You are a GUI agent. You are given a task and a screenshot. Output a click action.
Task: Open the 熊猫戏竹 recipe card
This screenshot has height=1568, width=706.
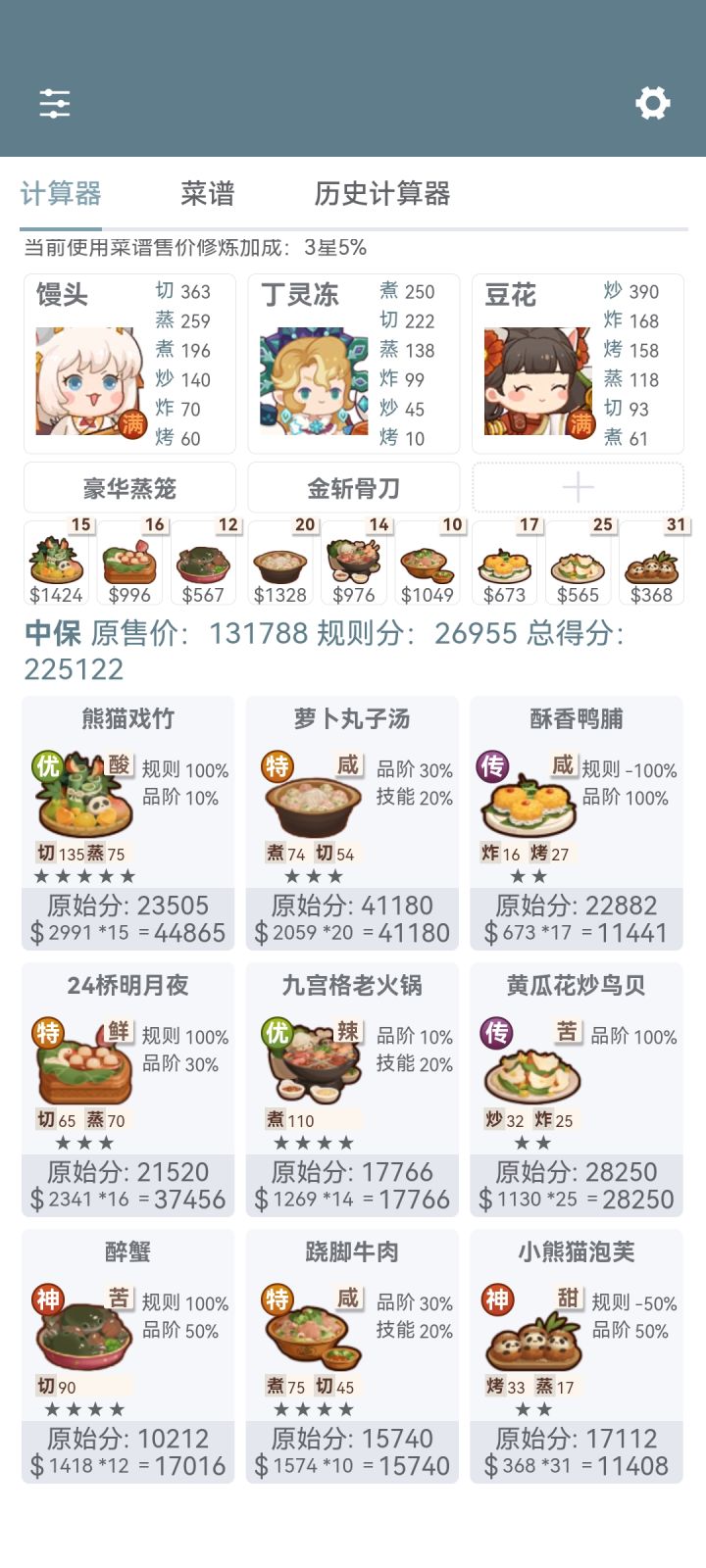128,823
